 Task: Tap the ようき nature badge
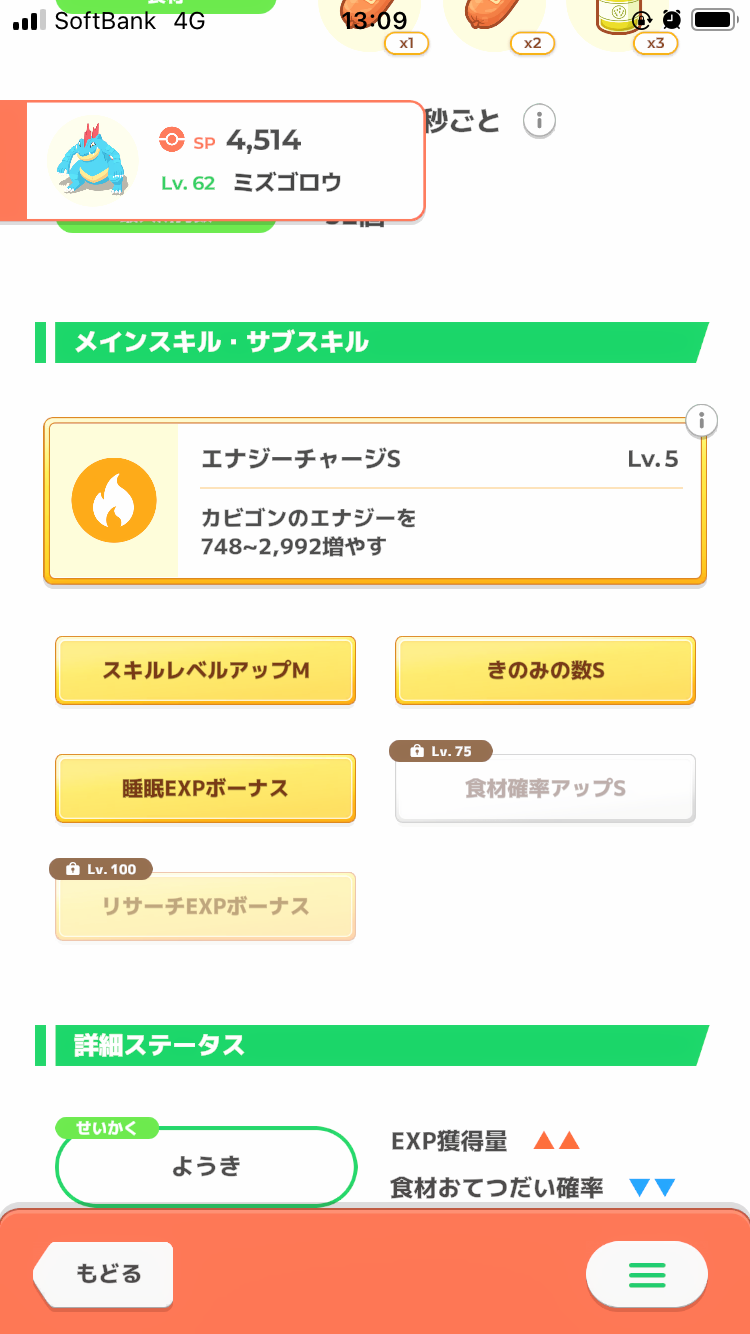point(205,1167)
